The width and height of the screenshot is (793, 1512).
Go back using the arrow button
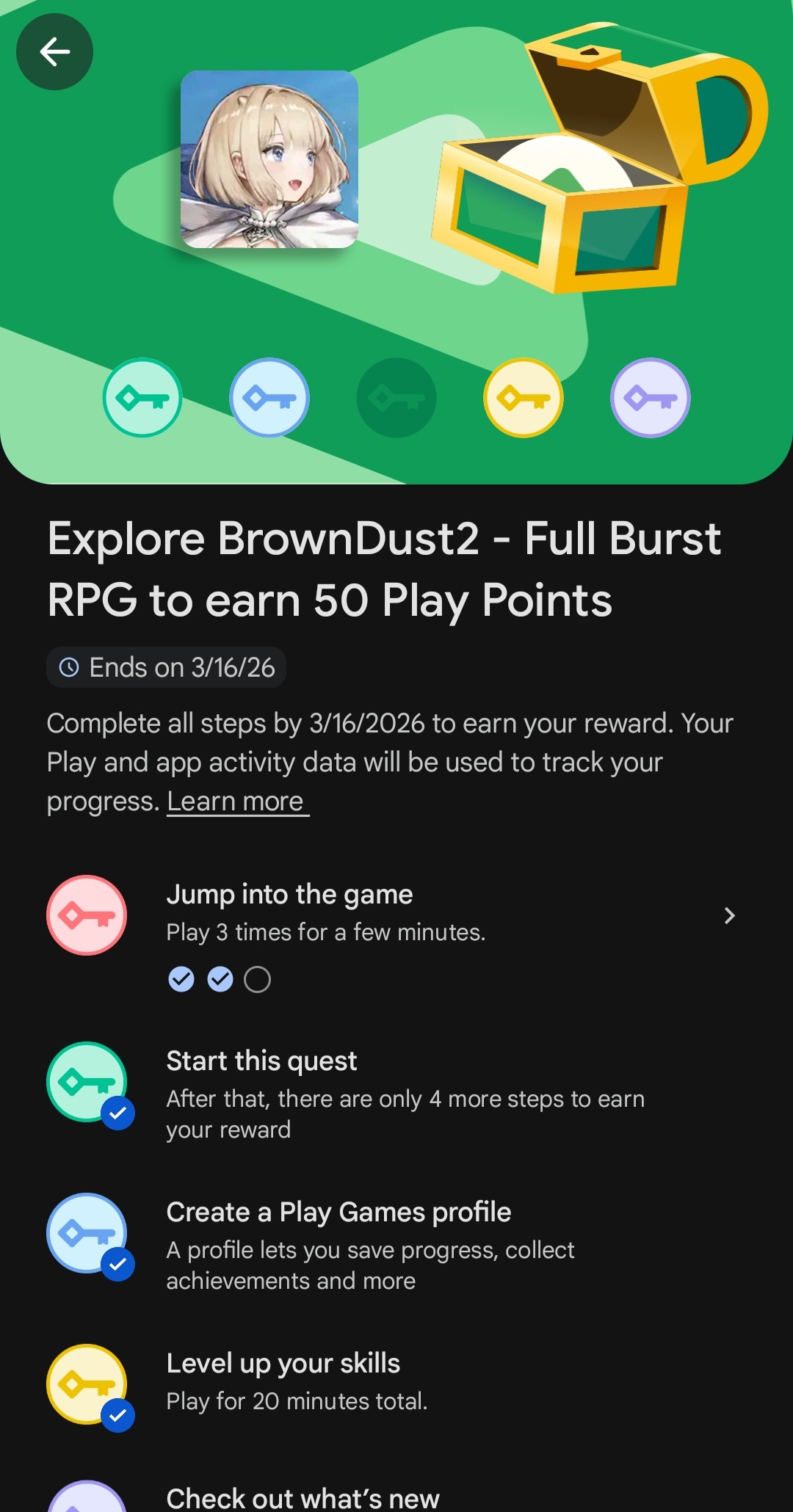click(55, 52)
